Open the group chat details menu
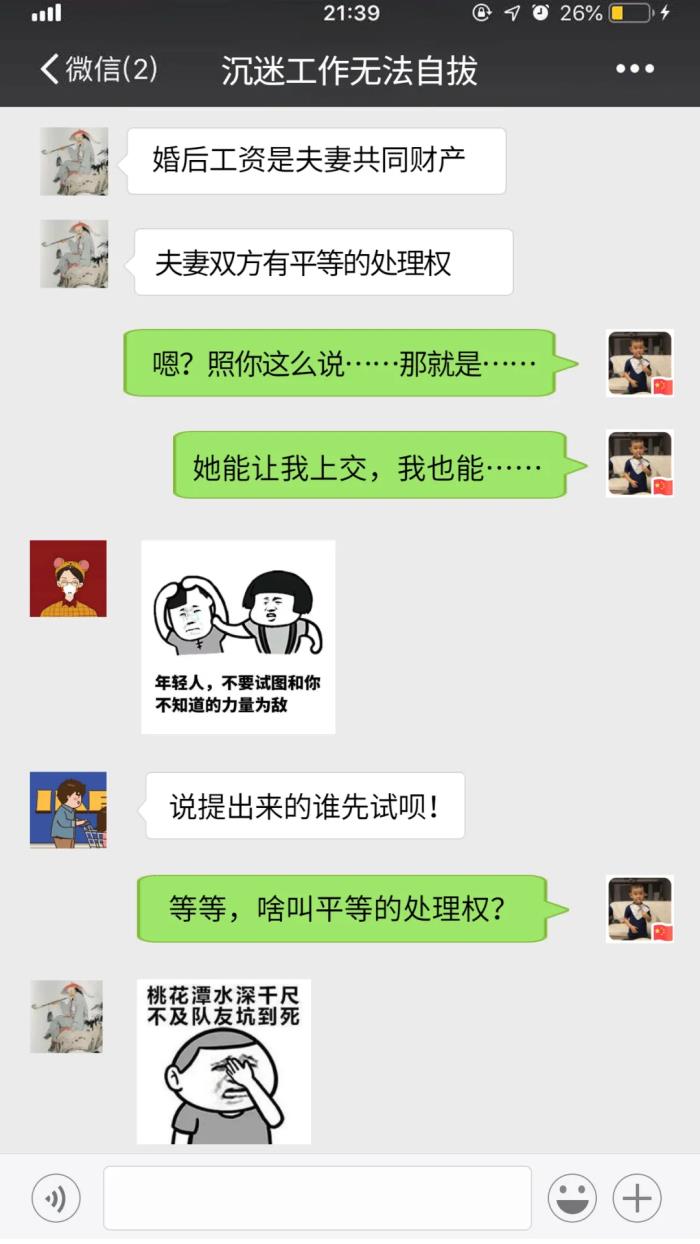 coord(634,70)
